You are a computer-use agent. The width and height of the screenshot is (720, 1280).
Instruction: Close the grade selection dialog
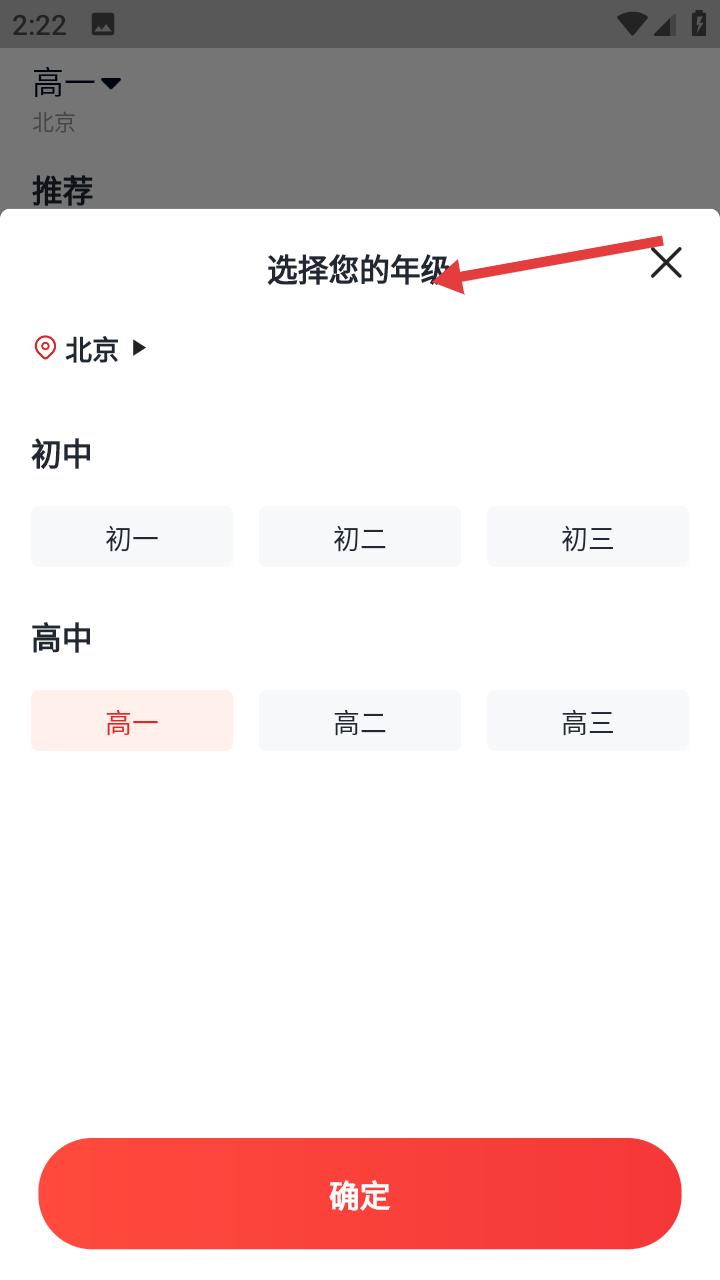click(x=666, y=263)
